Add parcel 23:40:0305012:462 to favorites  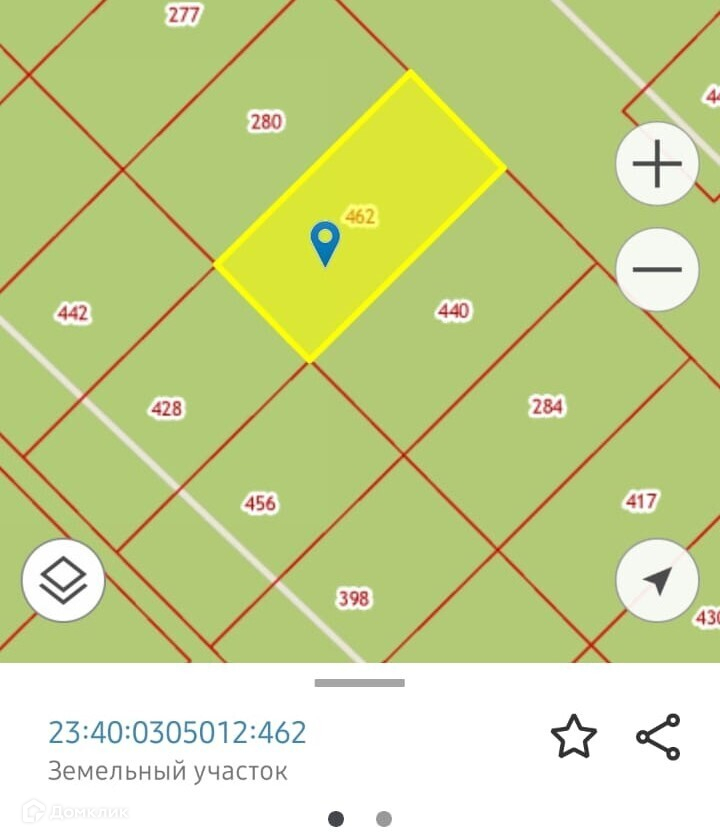coord(574,737)
